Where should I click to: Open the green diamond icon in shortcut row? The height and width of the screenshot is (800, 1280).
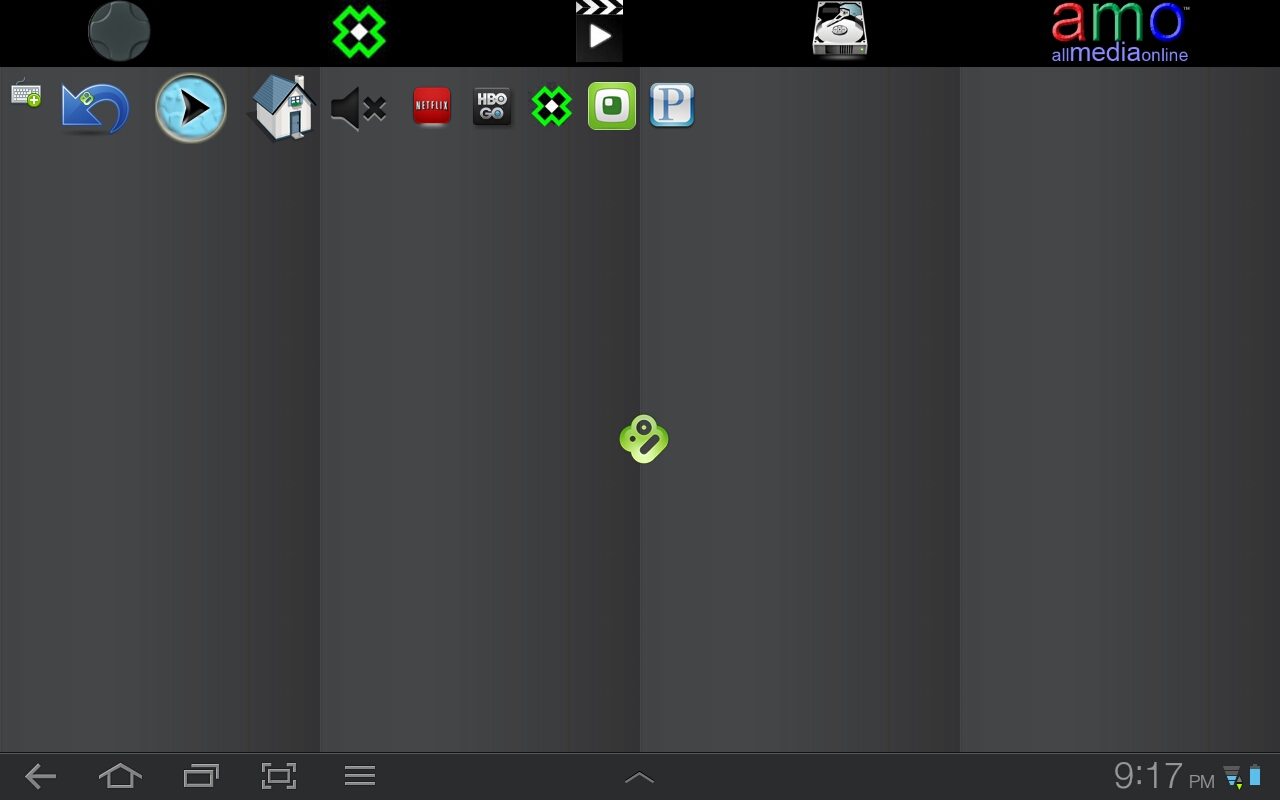551,105
